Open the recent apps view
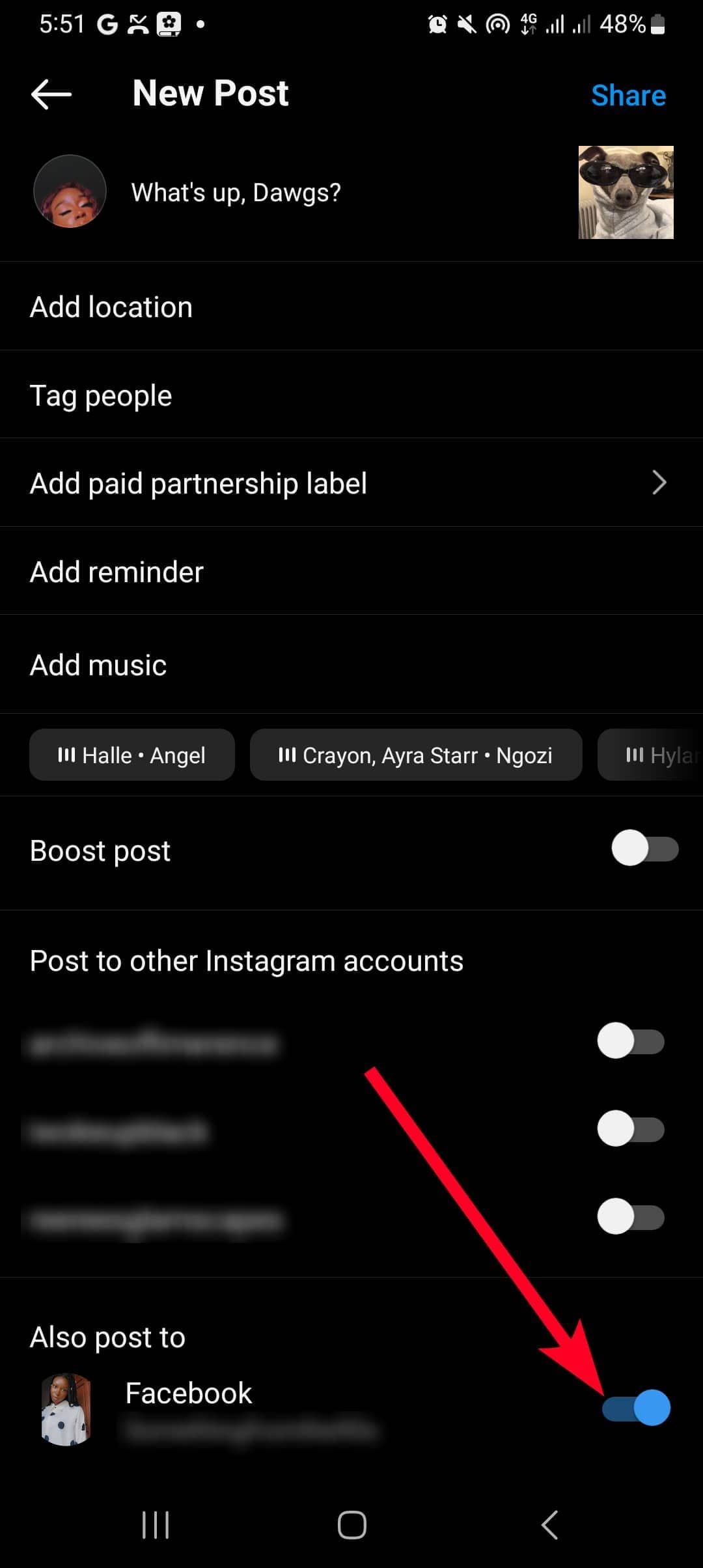The height and width of the screenshot is (1568, 703). point(156,1524)
